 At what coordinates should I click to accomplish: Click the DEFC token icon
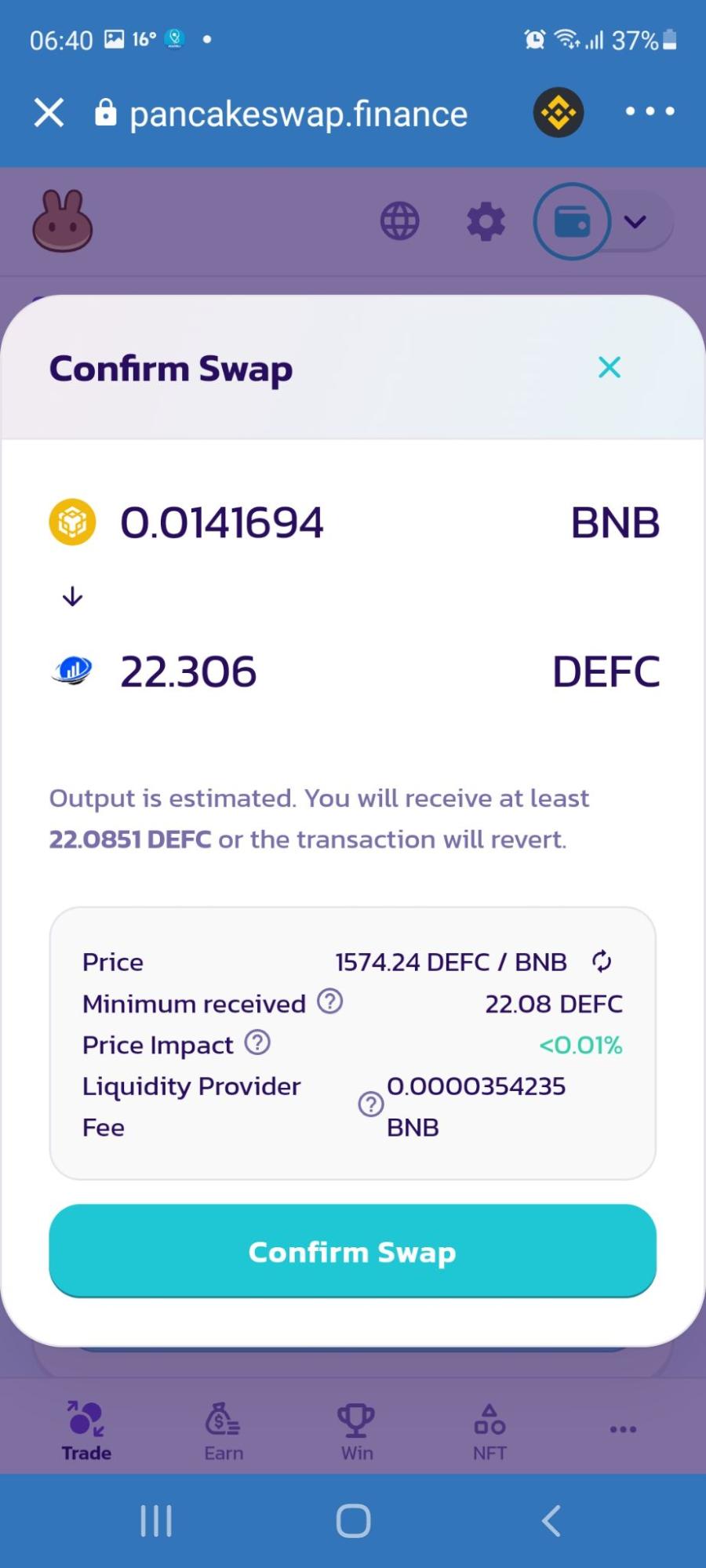pos(71,670)
